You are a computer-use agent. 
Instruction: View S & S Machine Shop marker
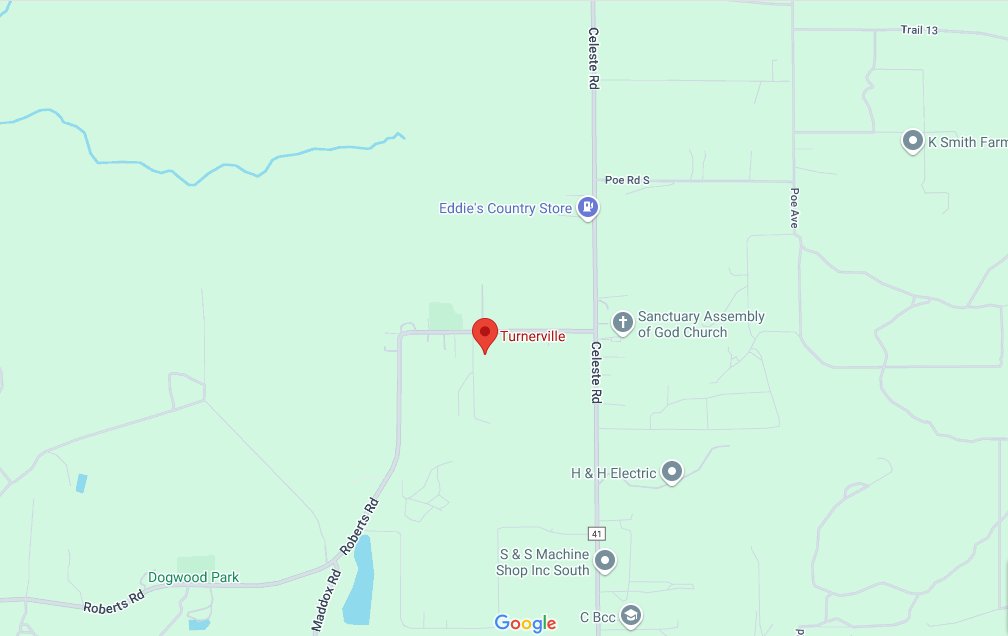pyautogui.click(x=605, y=561)
